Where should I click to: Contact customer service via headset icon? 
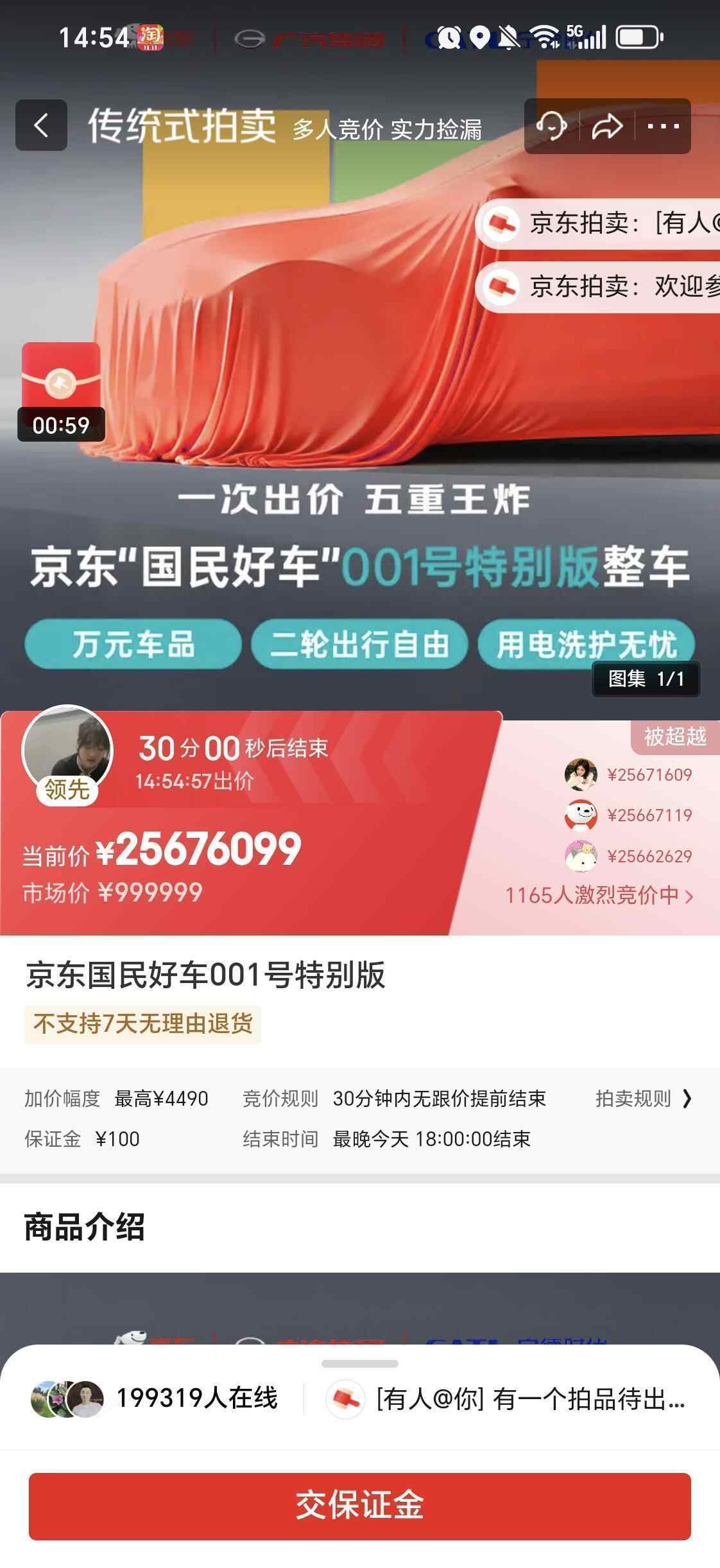coord(551,126)
